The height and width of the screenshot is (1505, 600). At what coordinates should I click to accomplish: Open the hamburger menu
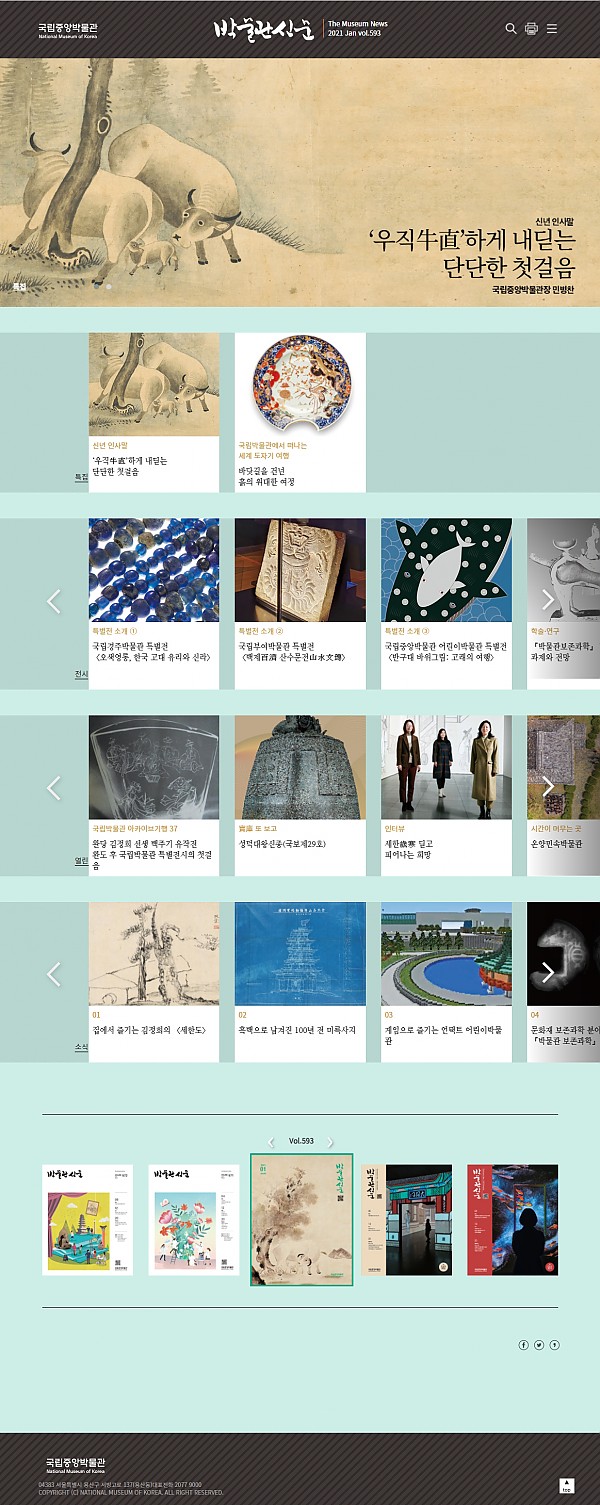point(552,29)
